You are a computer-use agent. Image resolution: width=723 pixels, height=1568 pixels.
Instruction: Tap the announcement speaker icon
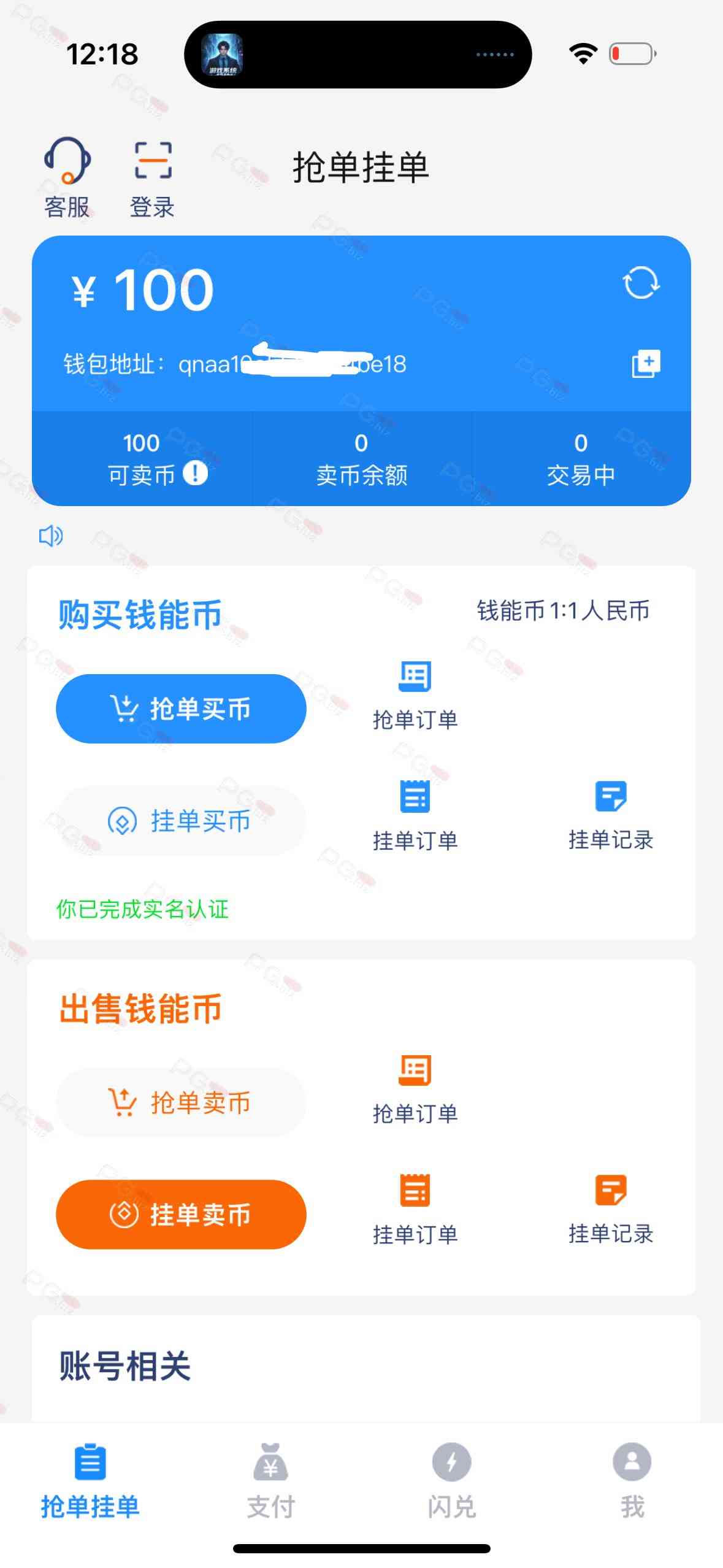click(51, 536)
